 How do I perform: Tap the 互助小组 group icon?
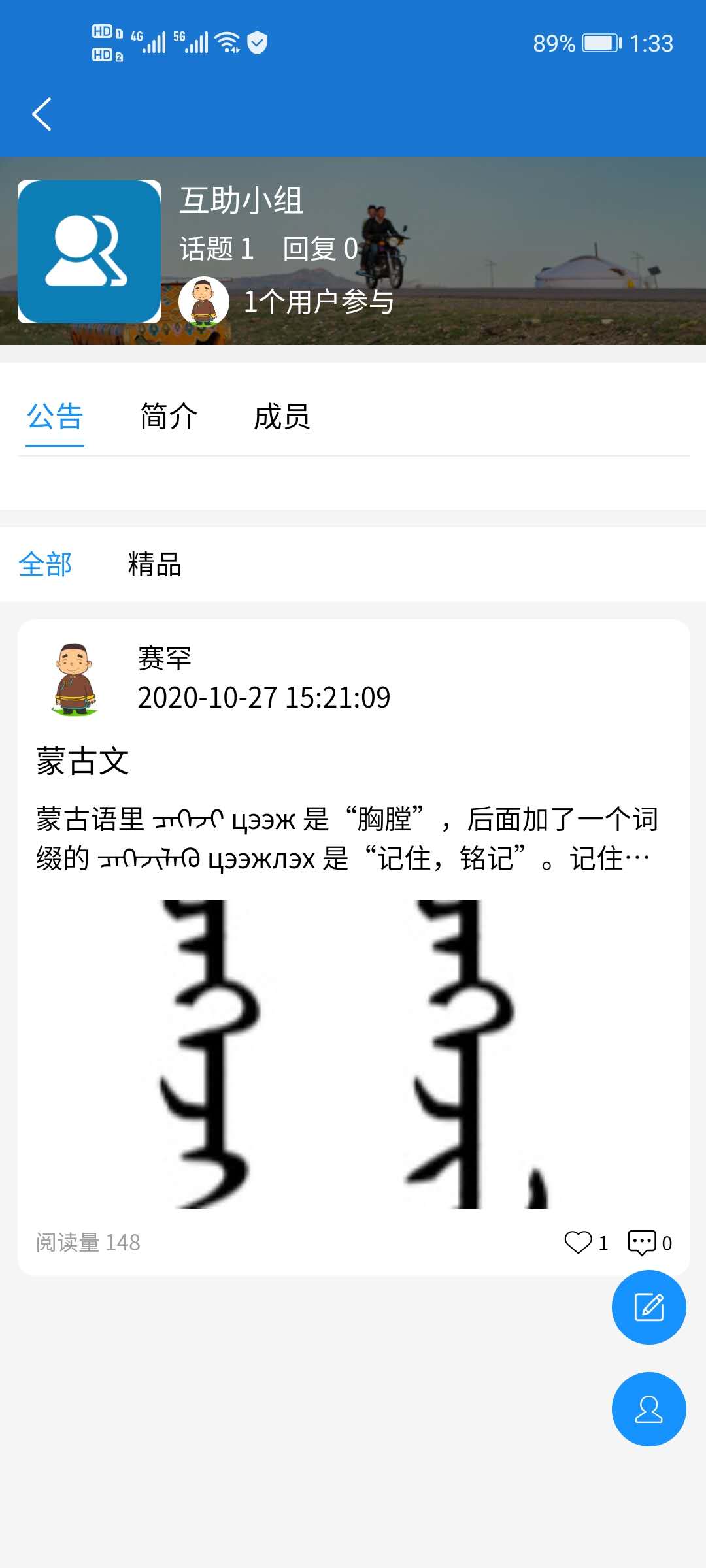click(x=89, y=252)
